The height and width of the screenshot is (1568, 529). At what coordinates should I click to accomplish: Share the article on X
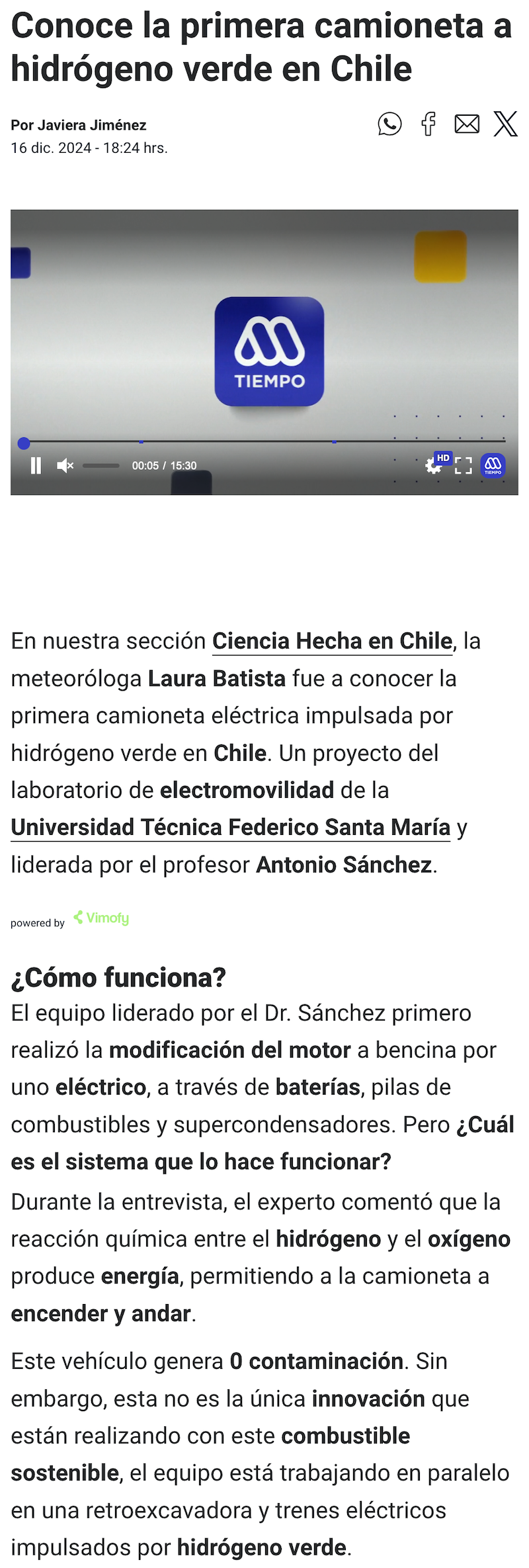(x=505, y=124)
